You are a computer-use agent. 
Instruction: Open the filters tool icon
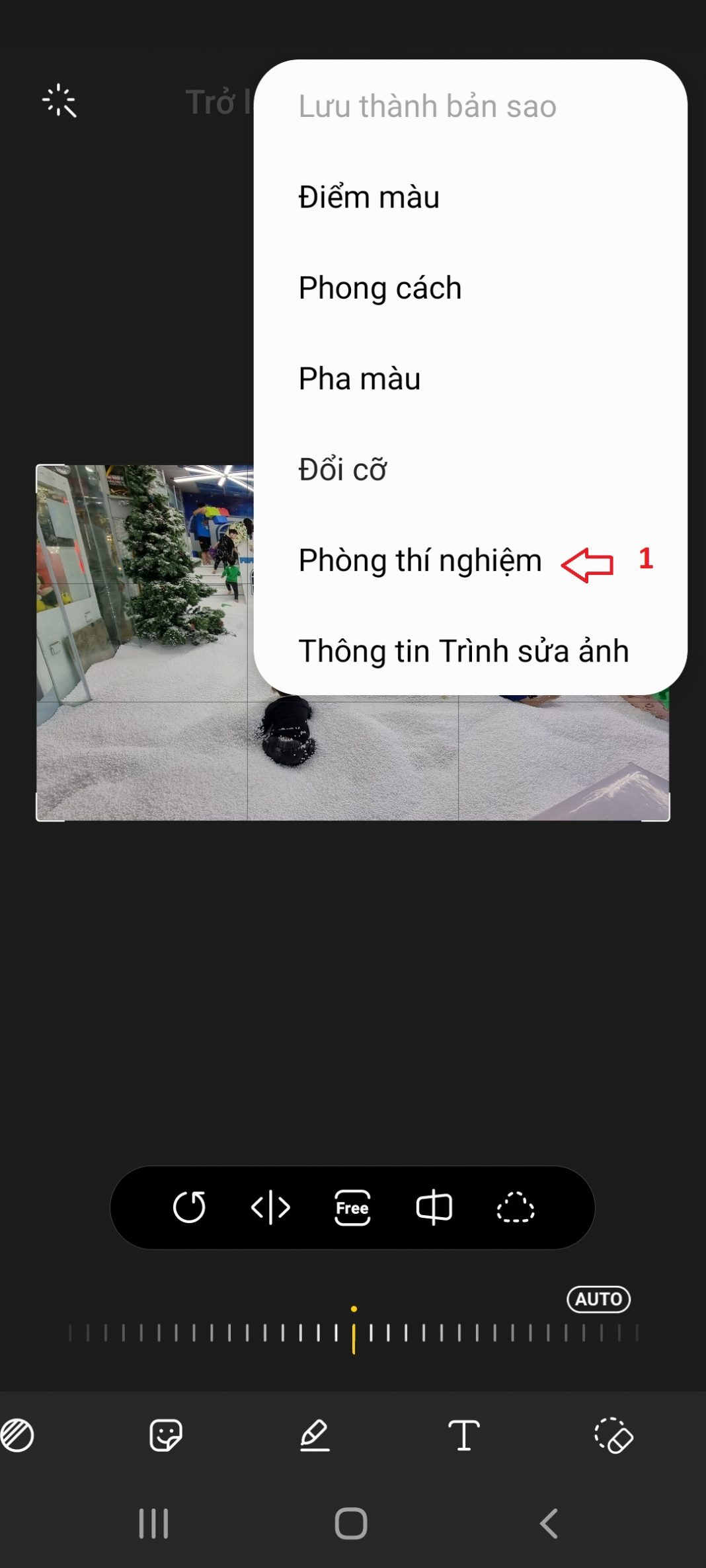[x=17, y=1435]
